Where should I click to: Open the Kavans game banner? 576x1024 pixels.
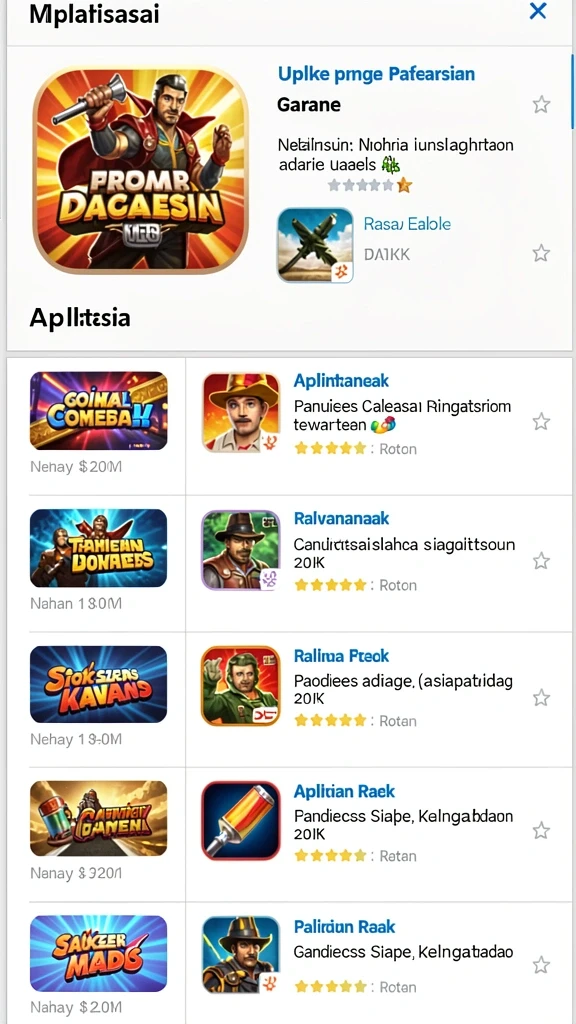click(99, 684)
